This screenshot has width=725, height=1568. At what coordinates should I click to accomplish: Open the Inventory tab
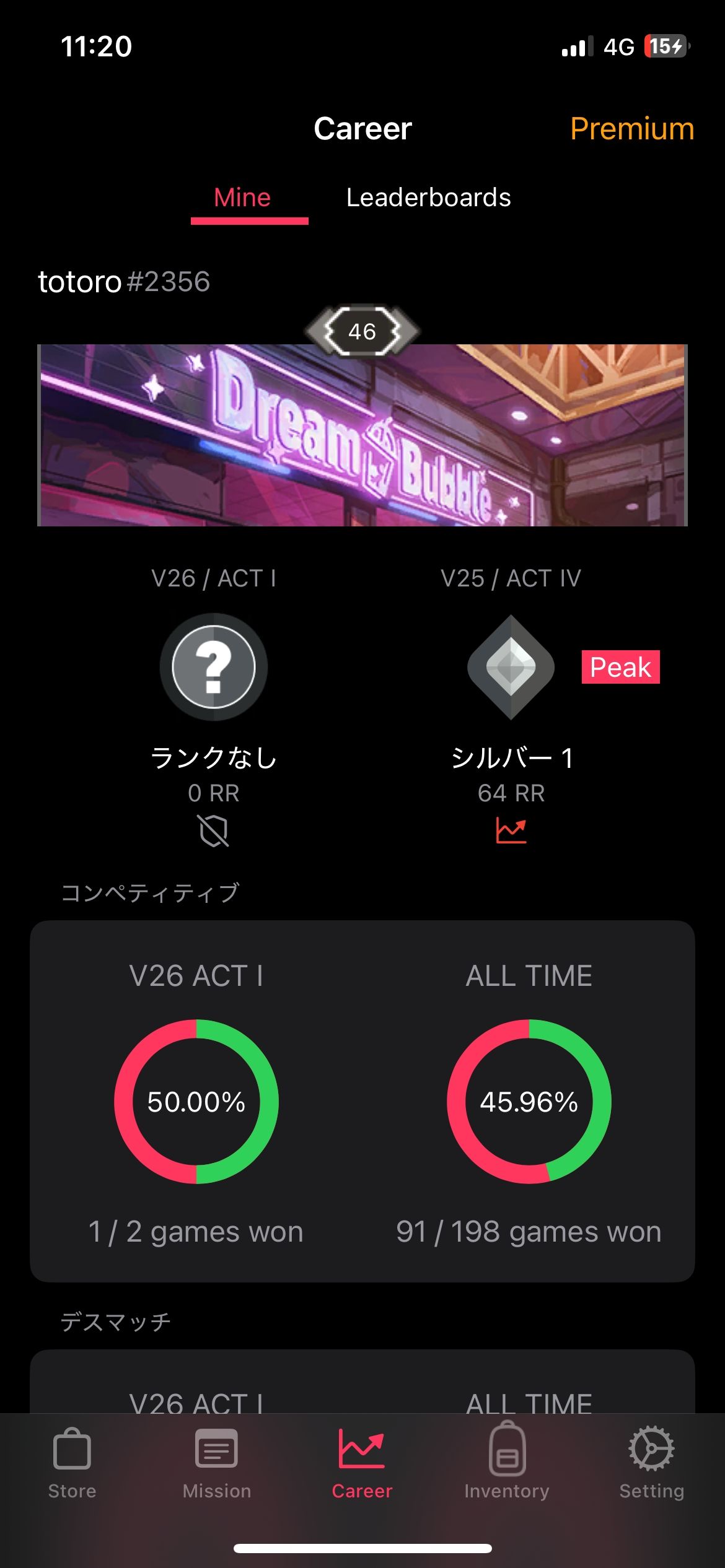point(507,1463)
